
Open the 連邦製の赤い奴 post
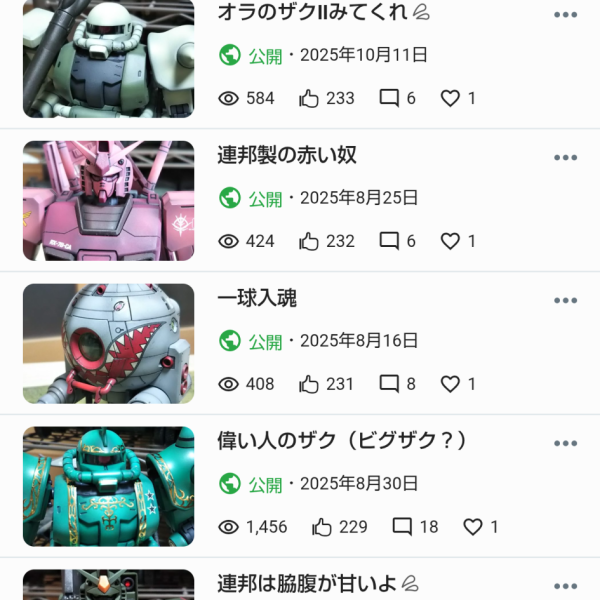coord(287,155)
